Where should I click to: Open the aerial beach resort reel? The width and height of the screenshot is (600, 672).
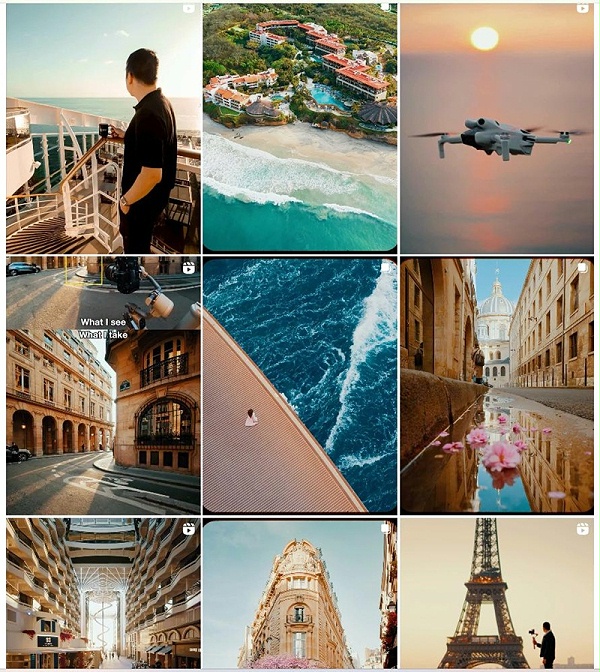coord(300,128)
